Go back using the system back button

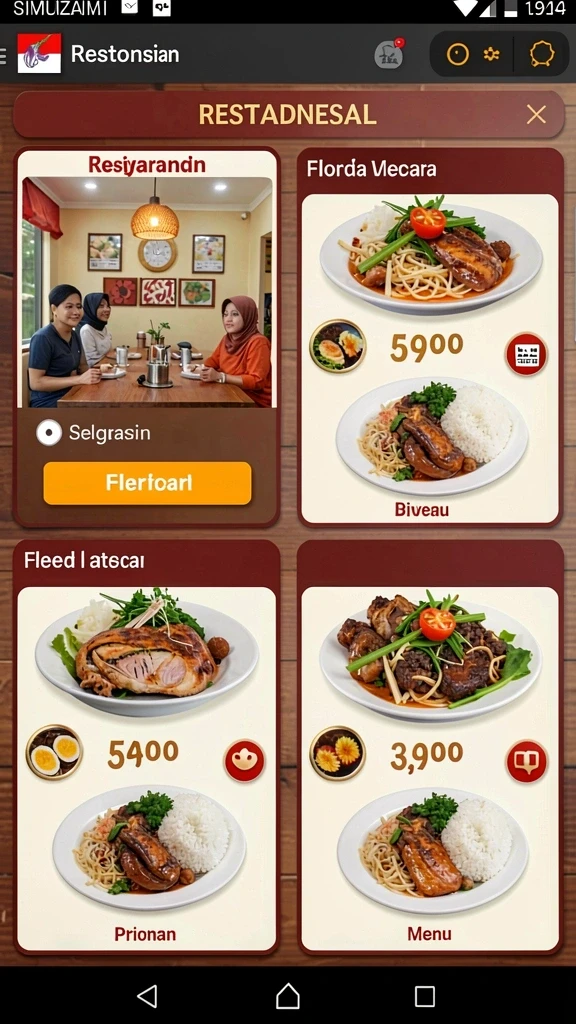[x=148, y=997]
